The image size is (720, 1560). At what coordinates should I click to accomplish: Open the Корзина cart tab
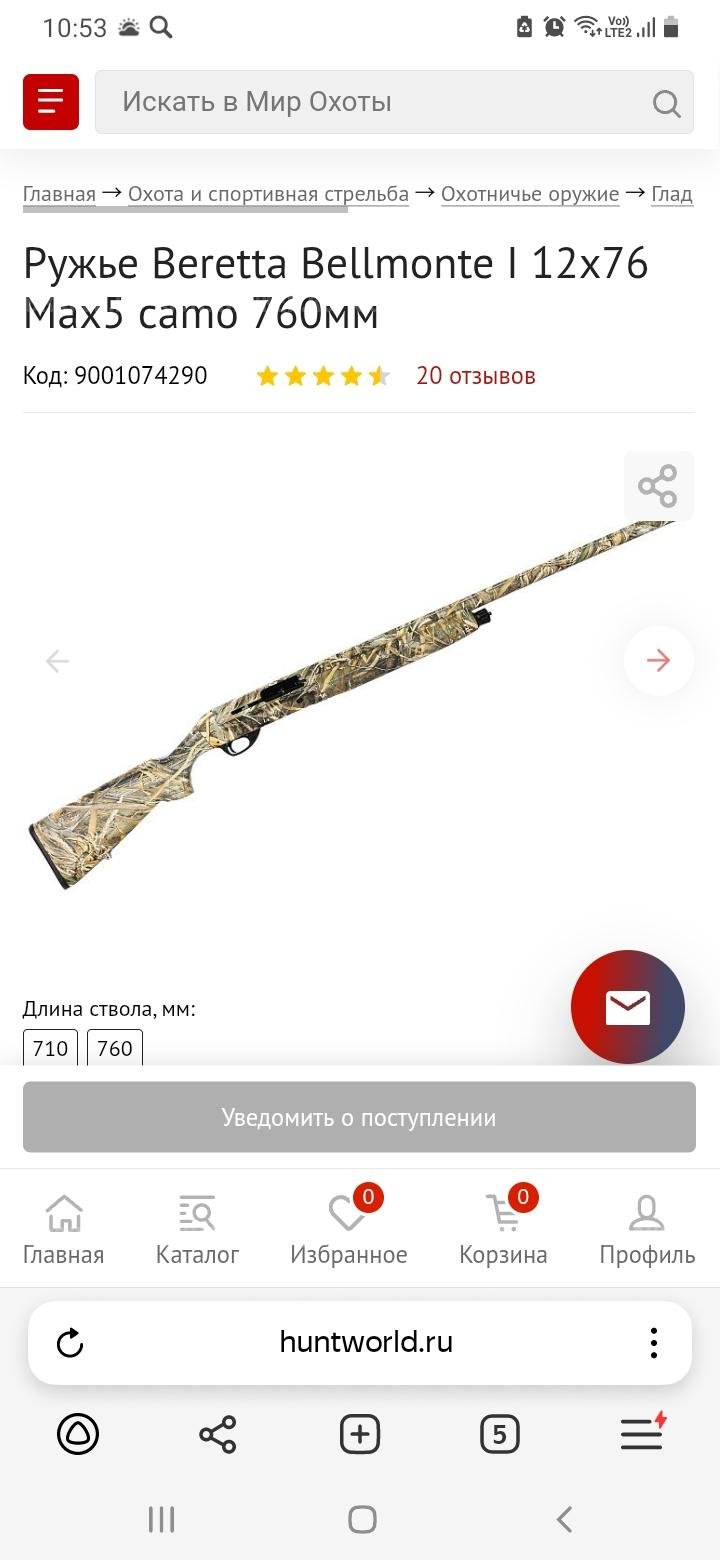tap(503, 1230)
